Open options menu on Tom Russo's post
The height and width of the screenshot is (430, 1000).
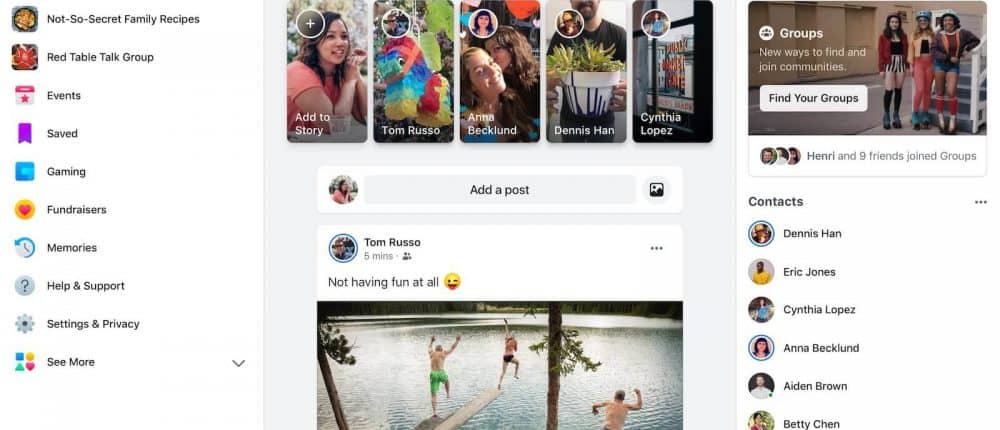tap(656, 248)
